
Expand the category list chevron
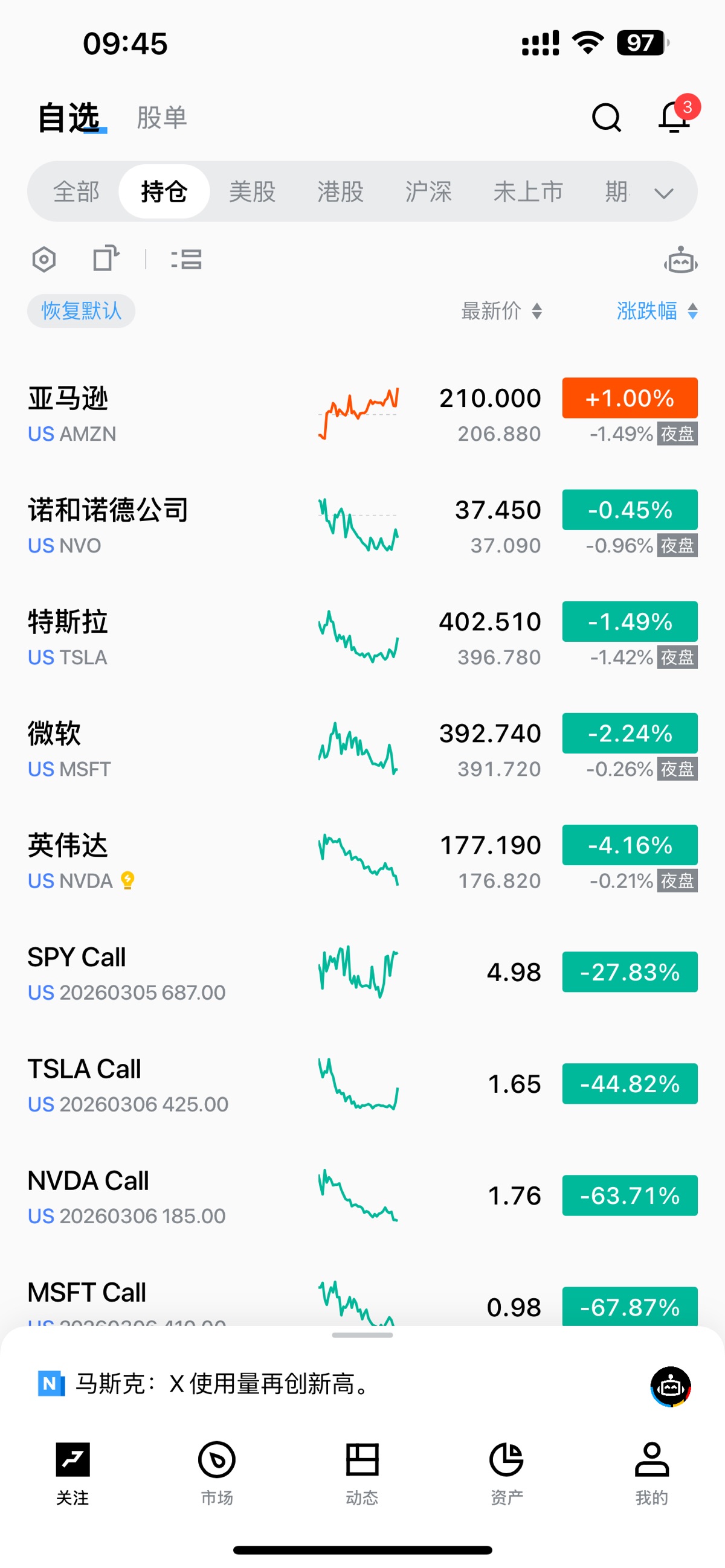pos(663,194)
